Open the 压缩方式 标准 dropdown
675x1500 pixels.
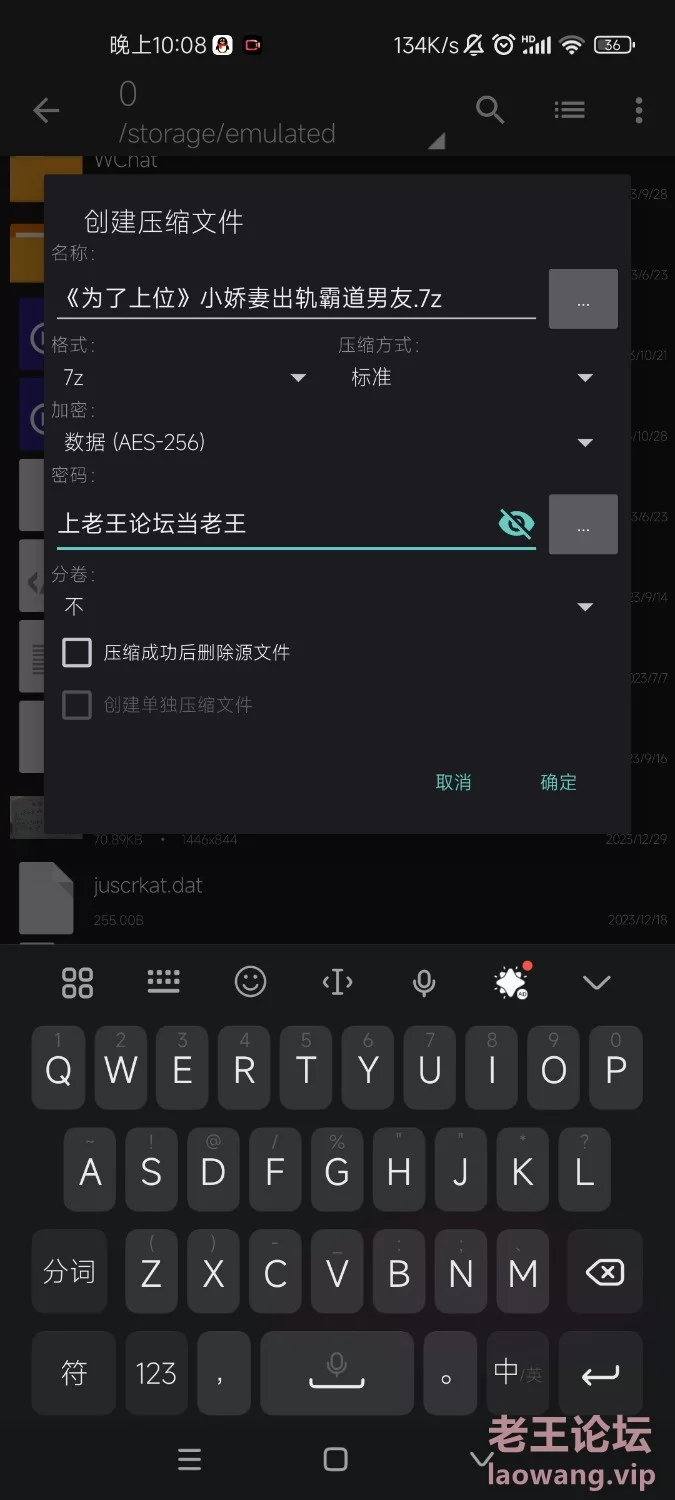[472, 378]
